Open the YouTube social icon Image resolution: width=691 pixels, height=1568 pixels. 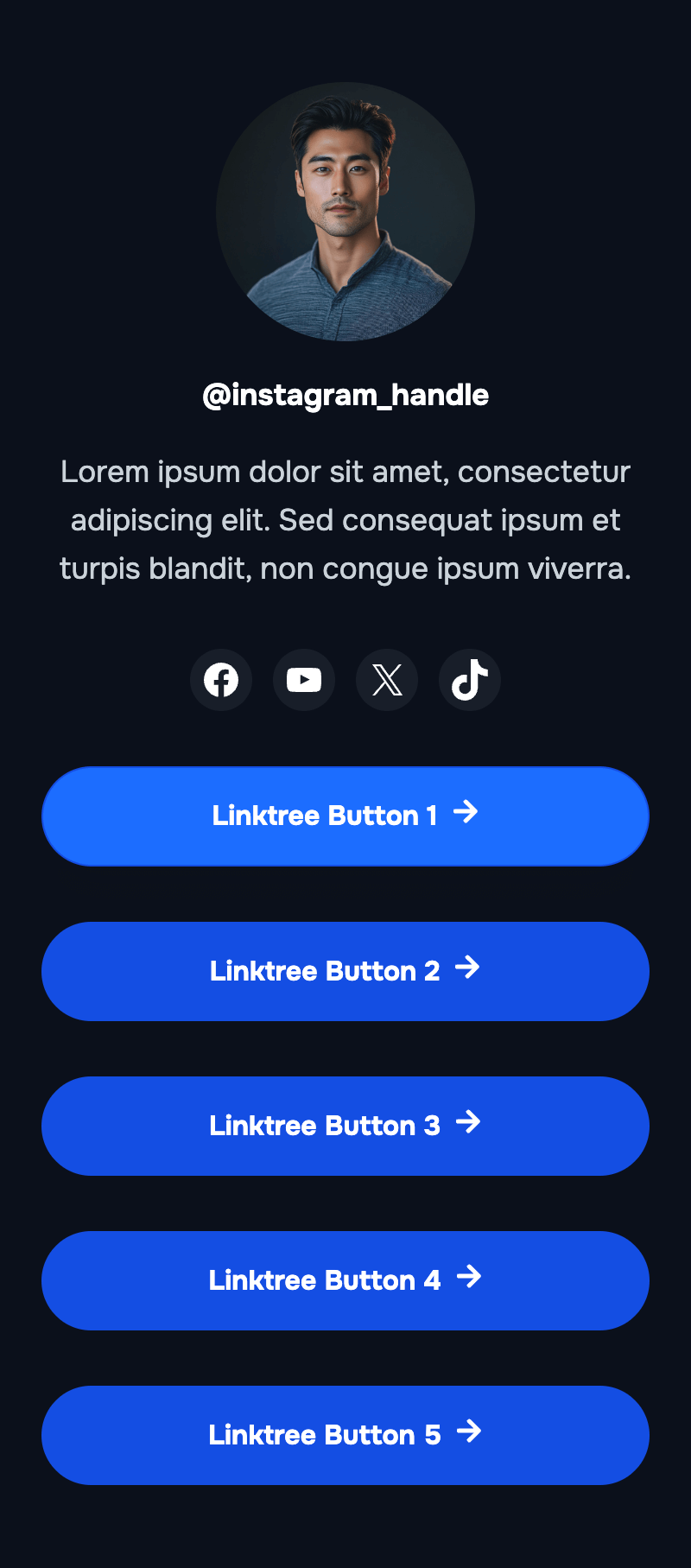pyautogui.click(x=304, y=680)
